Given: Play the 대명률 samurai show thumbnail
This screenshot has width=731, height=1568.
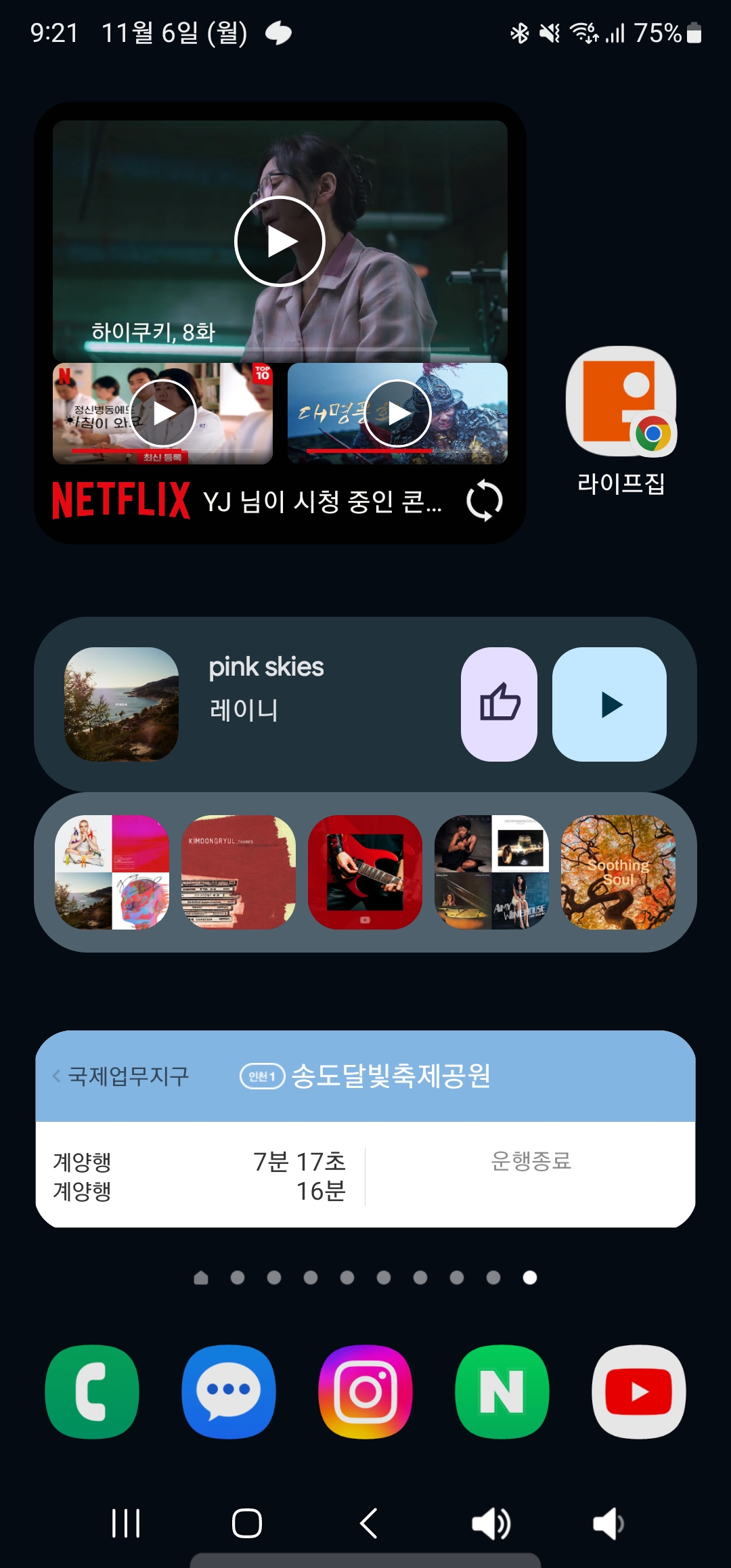Looking at the screenshot, I should coord(398,413).
